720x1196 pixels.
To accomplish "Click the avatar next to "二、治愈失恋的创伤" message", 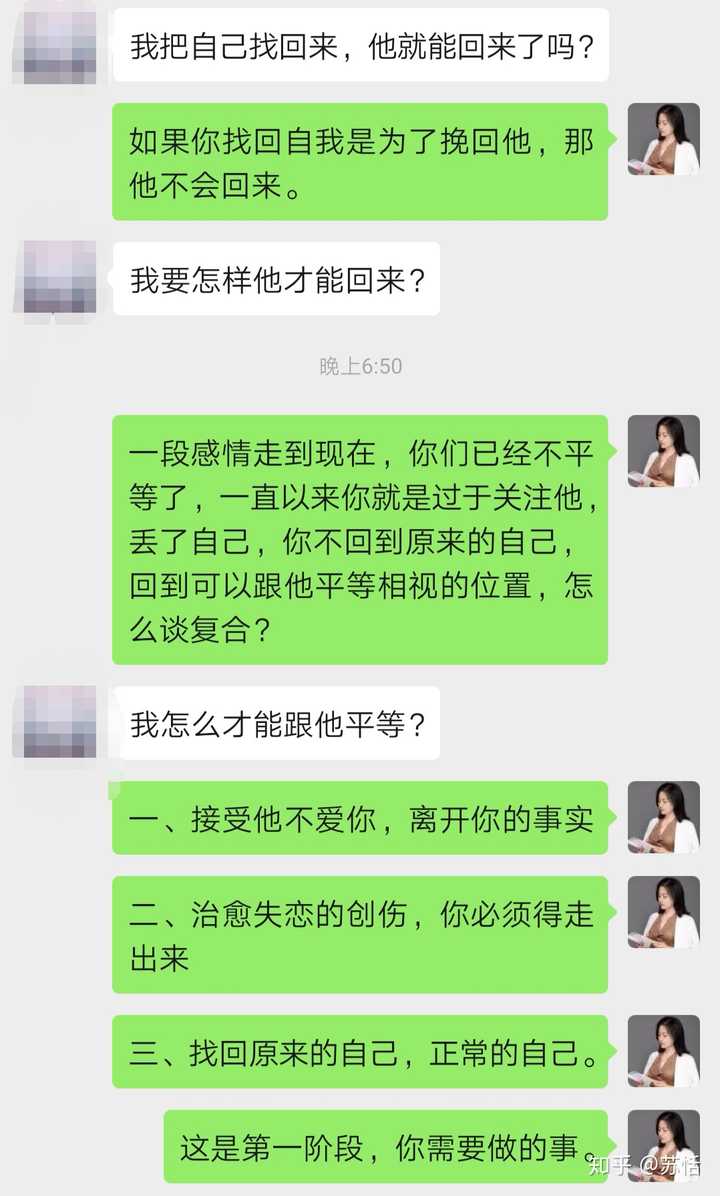I will (x=663, y=912).
